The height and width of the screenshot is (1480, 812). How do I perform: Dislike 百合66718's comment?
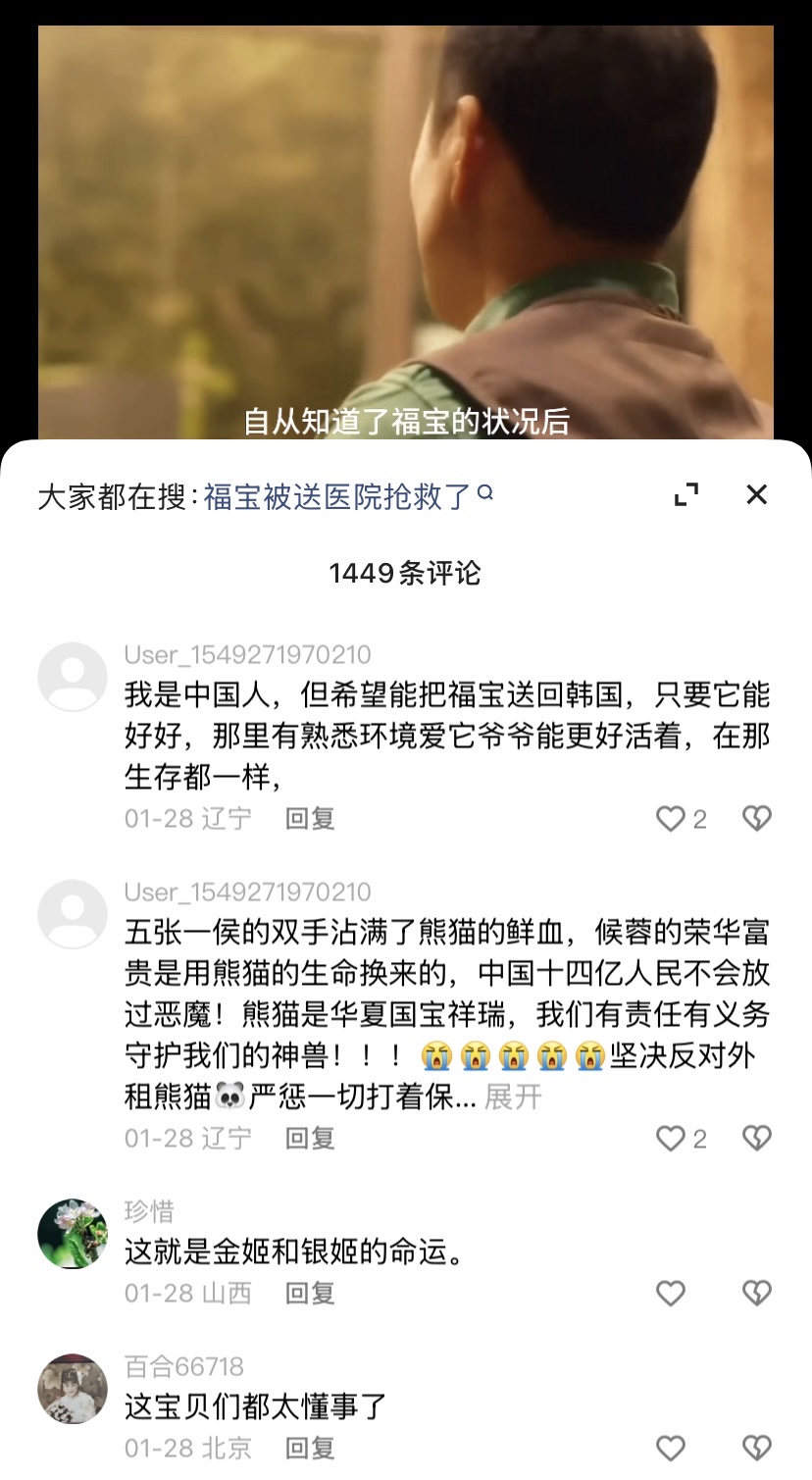[x=756, y=1448]
